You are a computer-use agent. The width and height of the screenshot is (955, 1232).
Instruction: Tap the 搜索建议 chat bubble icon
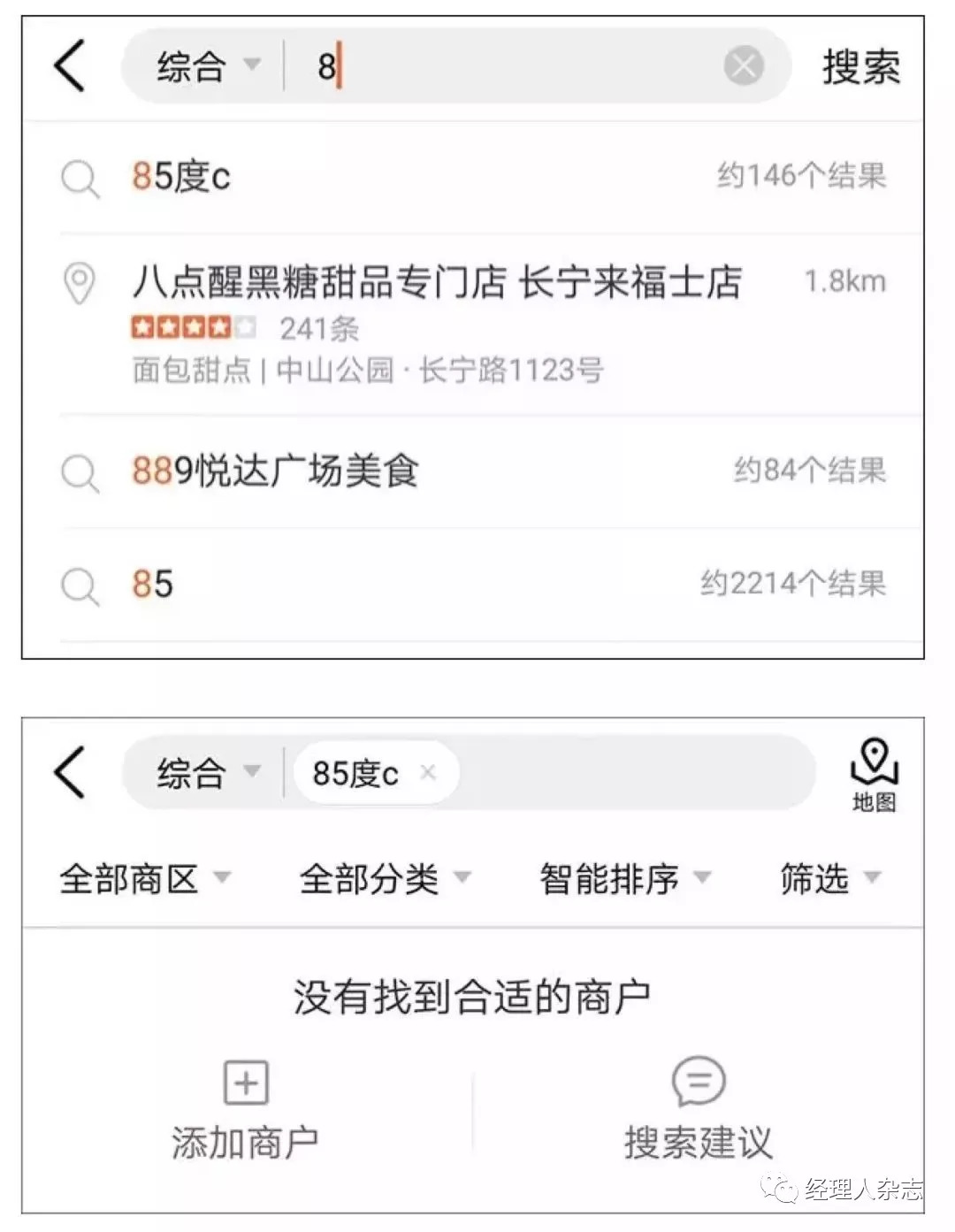[698, 1082]
